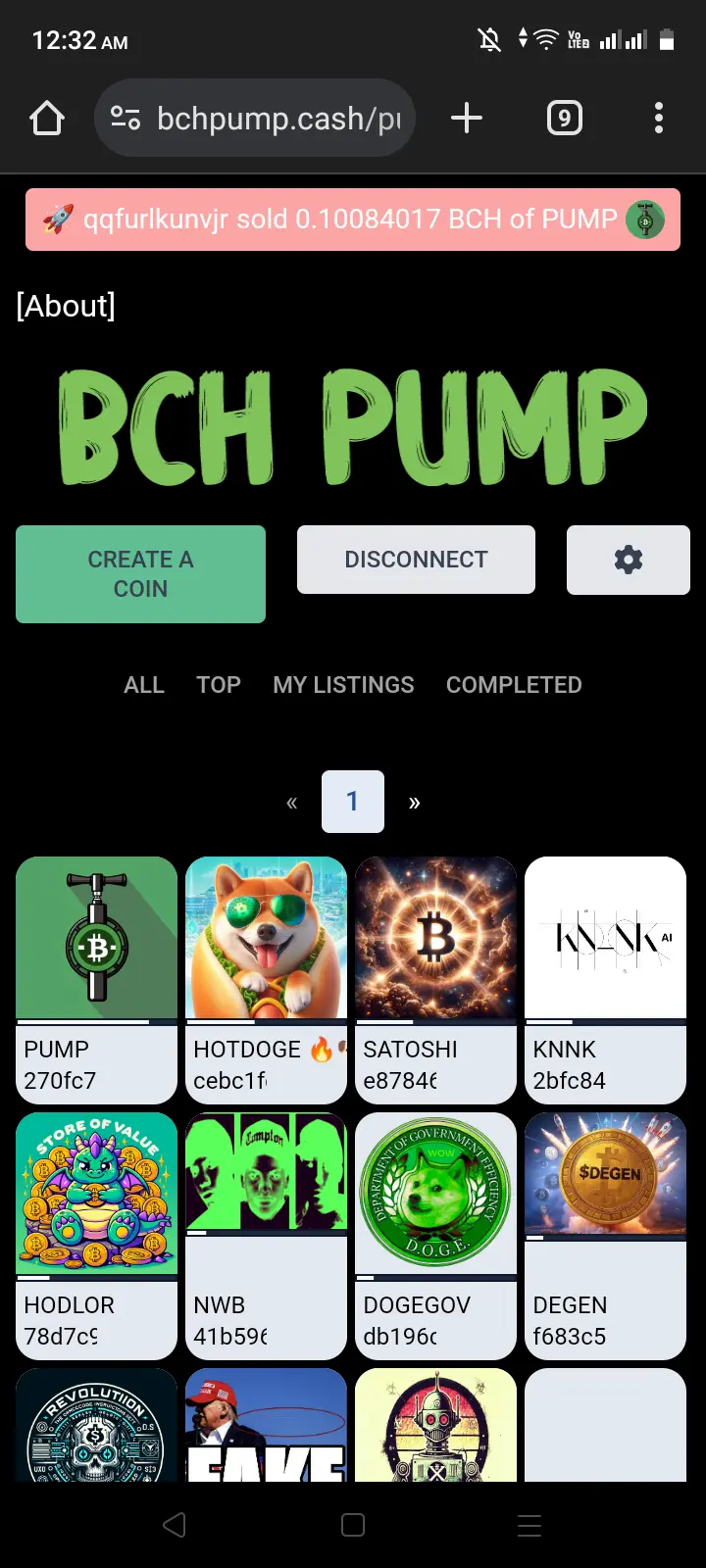Open the PUMP coin card
This screenshot has width=706, height=1568.
(96, 980)
